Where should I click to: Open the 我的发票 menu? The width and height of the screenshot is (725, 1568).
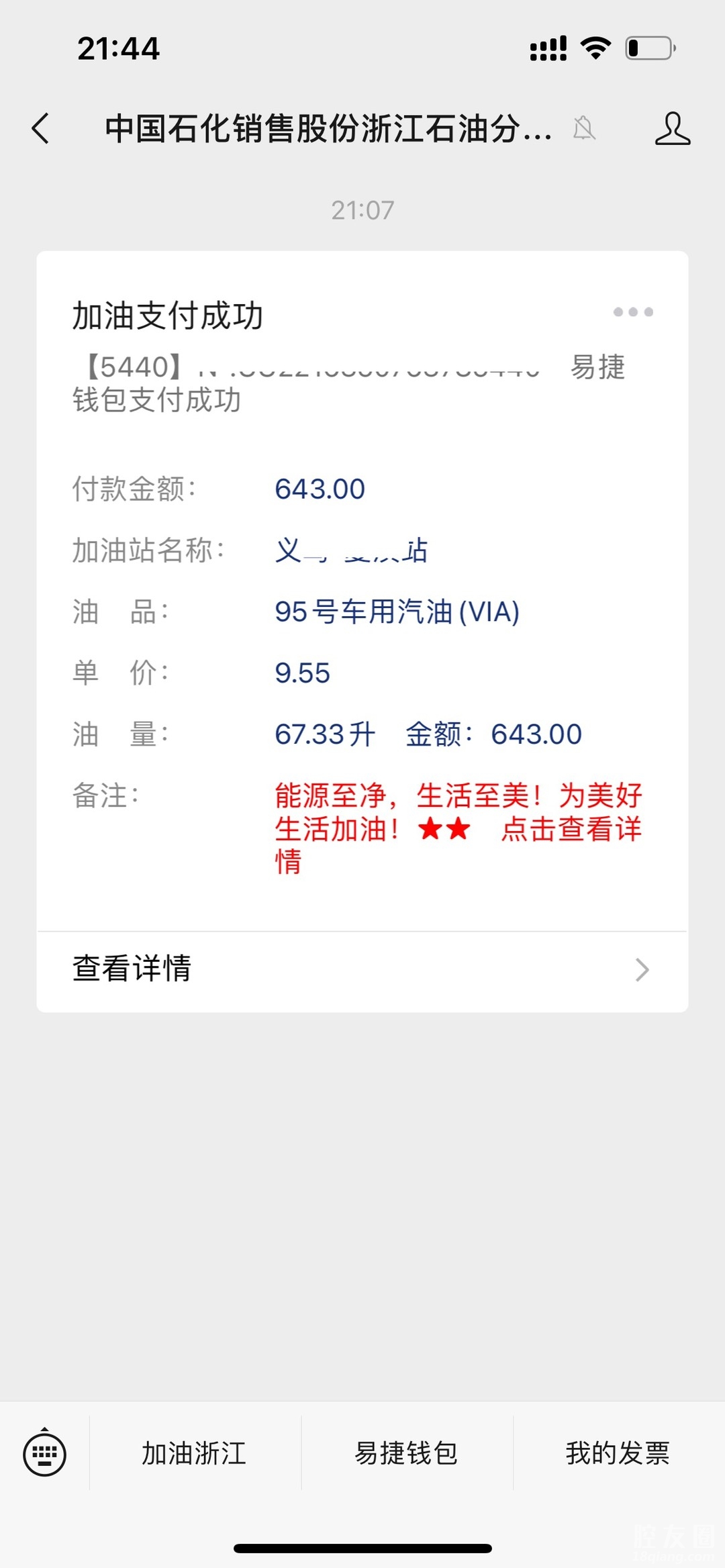tap(618, 1454)
